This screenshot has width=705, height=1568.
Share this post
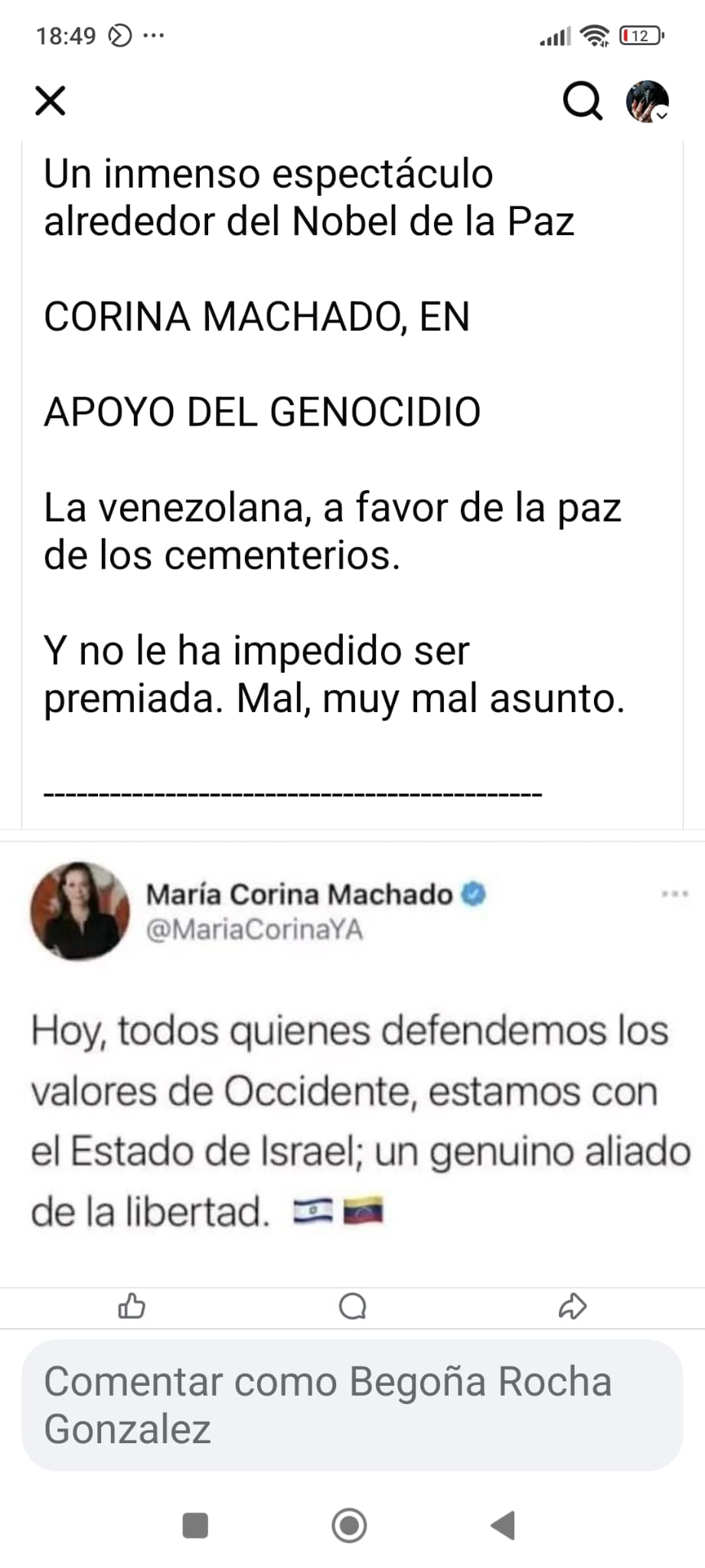[572, 1306]
